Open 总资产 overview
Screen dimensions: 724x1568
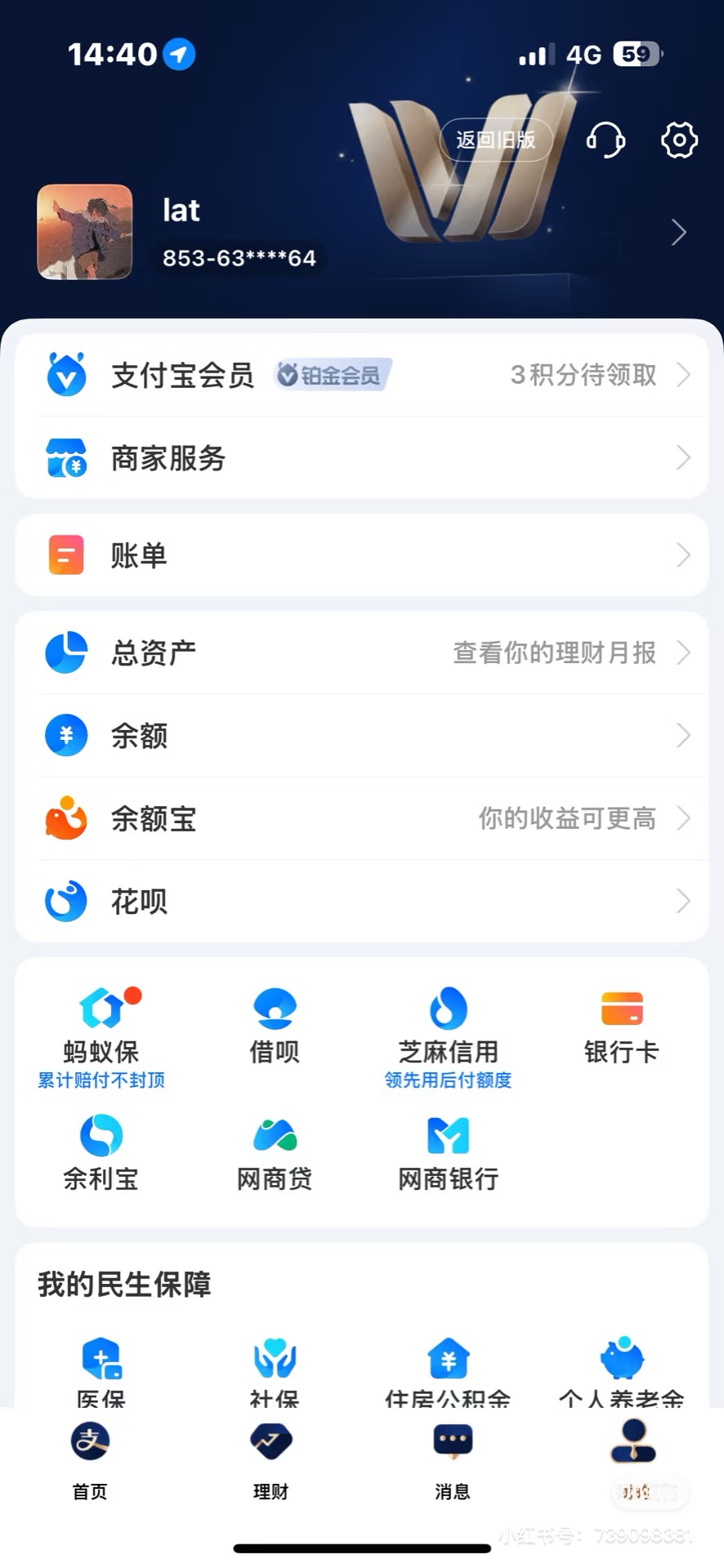point(361,653)
